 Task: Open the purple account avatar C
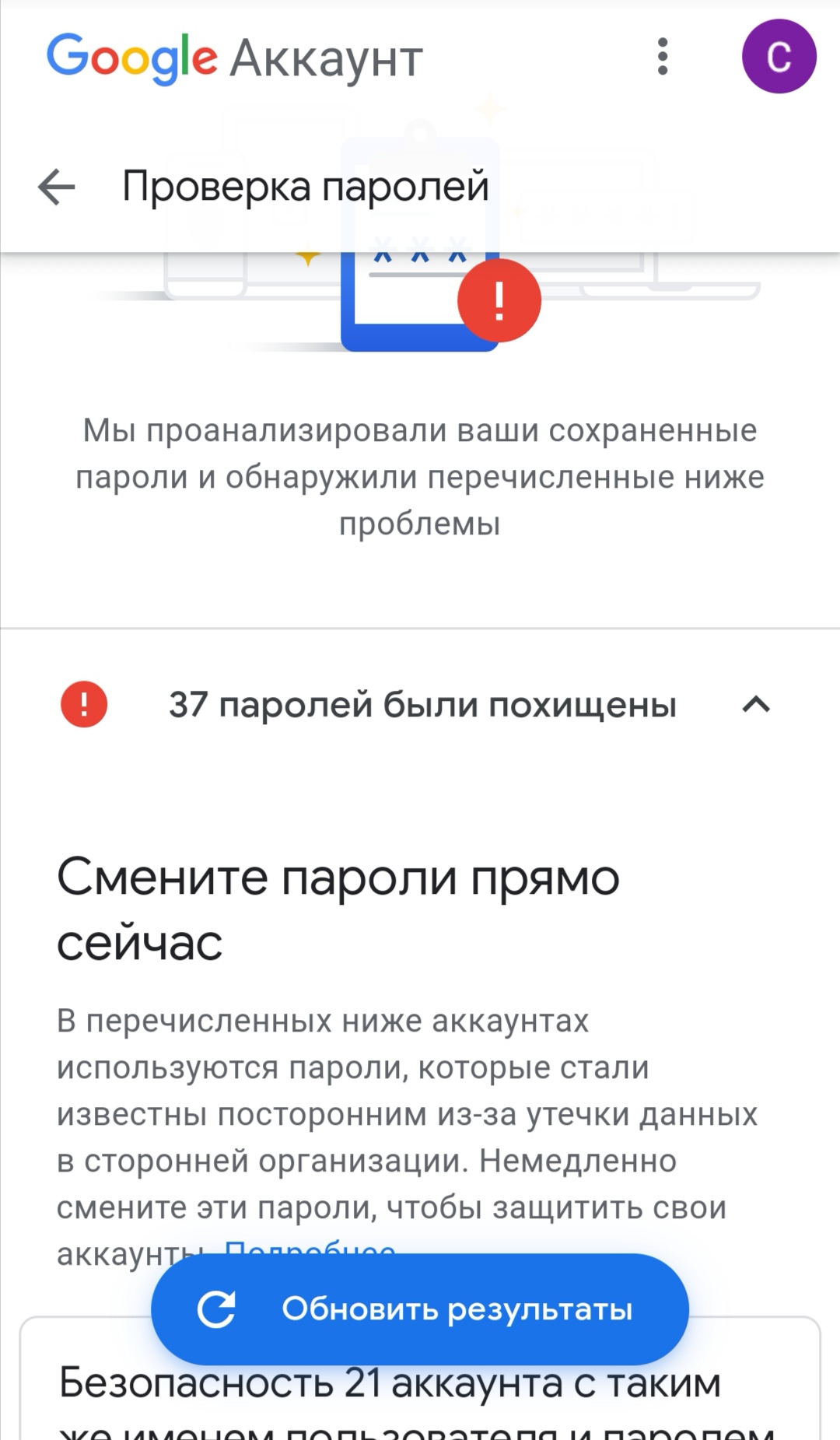click(x=779, y=57)
